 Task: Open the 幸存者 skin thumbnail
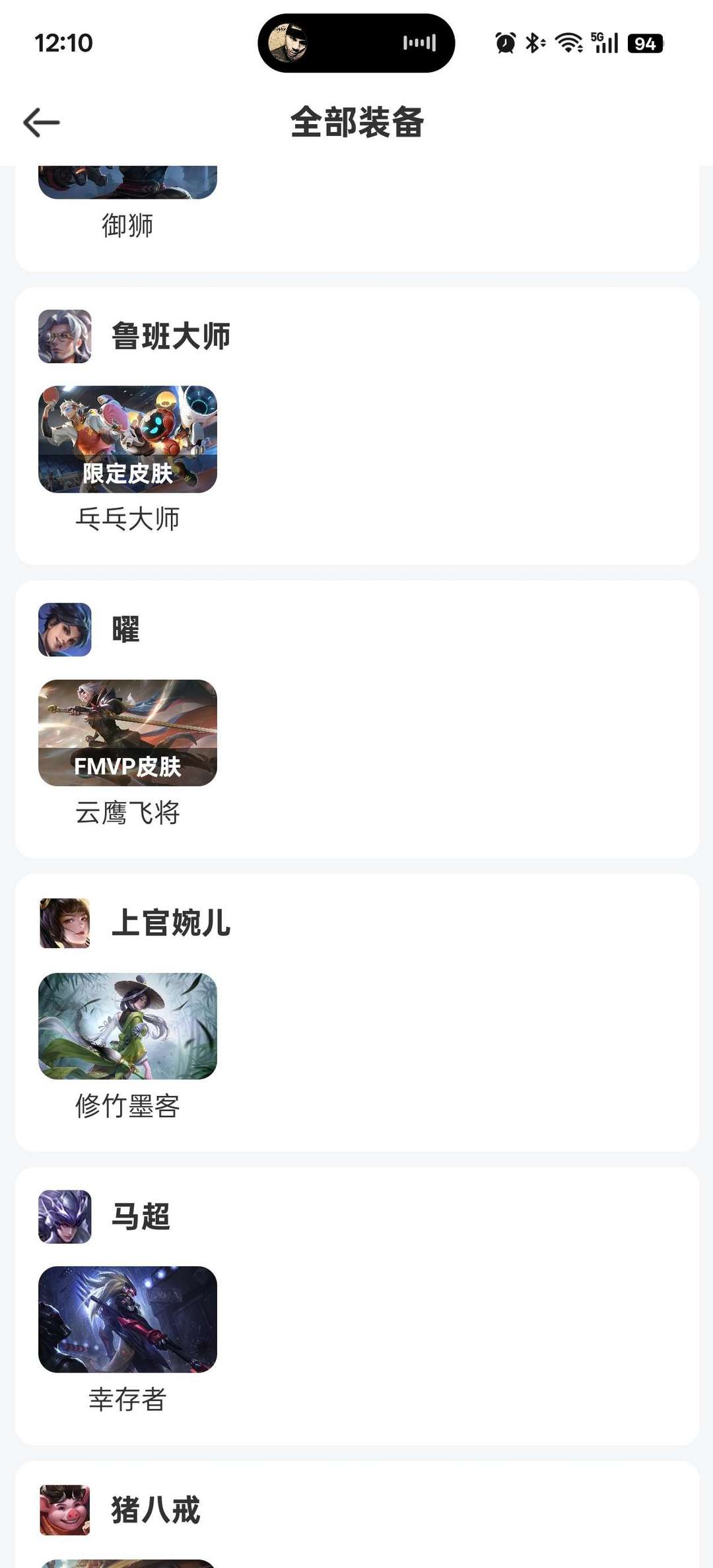click(x=127, y=1319)
